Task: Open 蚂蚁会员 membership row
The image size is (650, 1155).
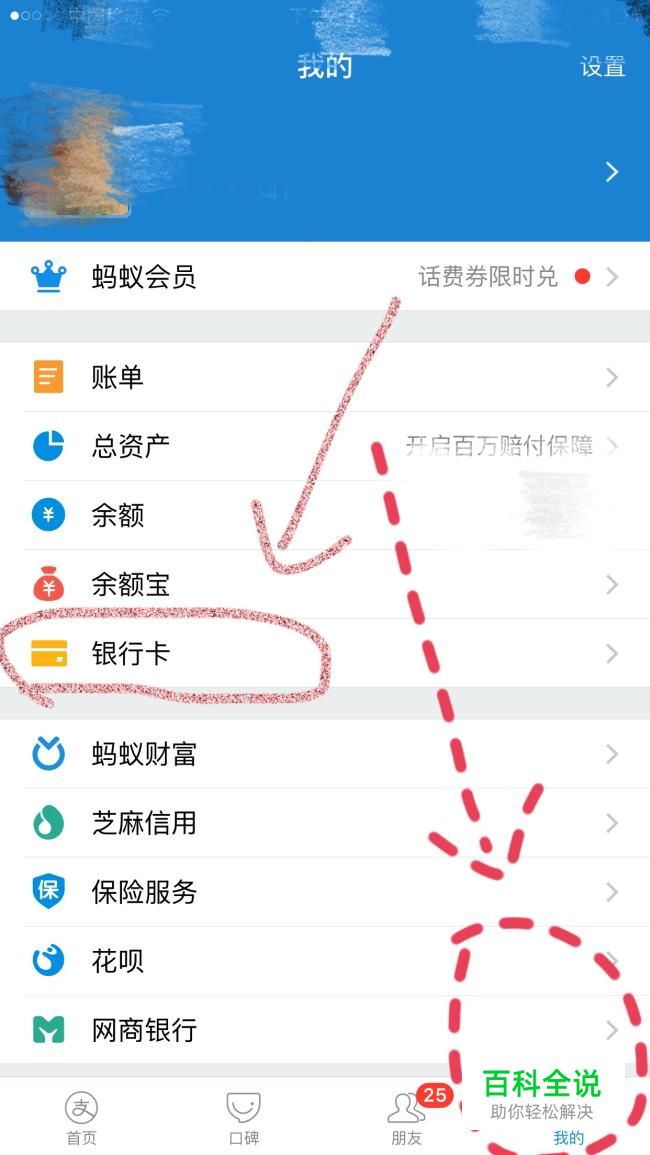Action: [325, 277]
